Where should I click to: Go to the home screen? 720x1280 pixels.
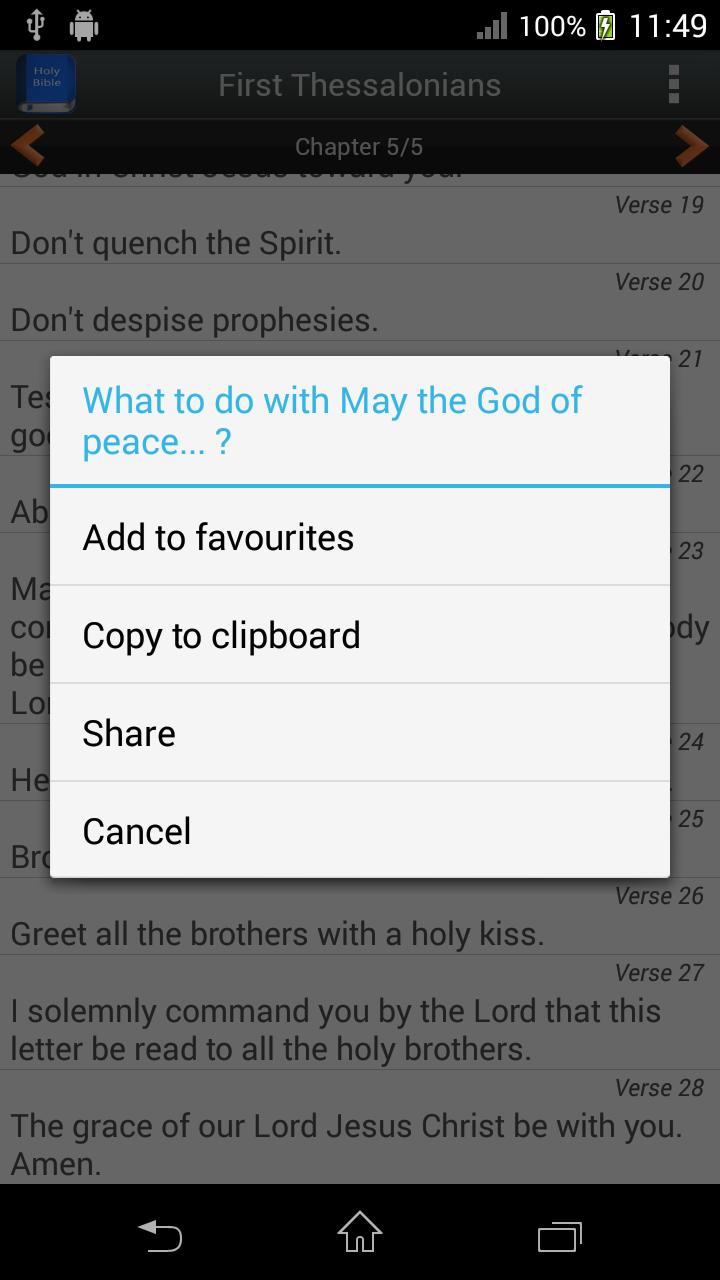pyautogui.click(x=360, y=1233)
